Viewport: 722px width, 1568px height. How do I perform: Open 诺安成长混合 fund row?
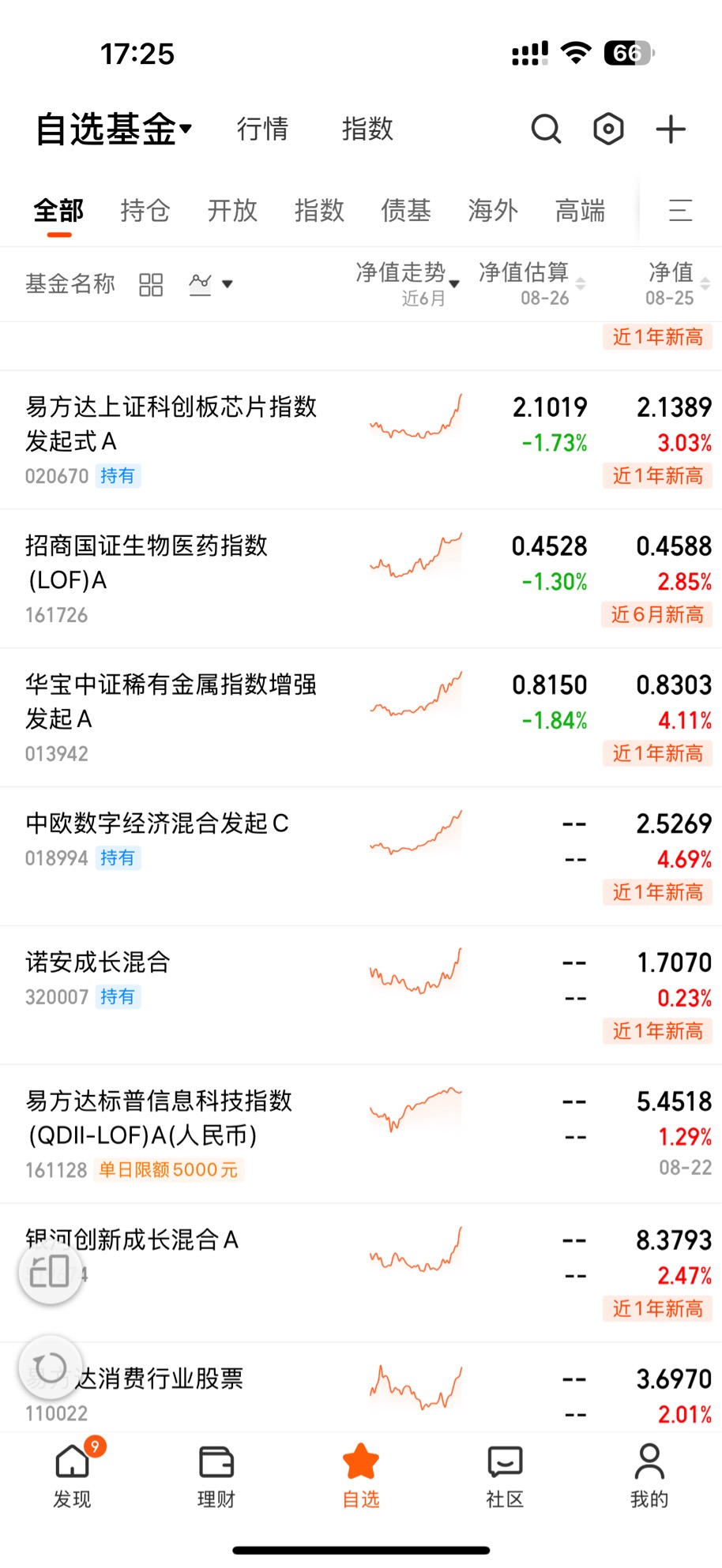click(361, 996)
